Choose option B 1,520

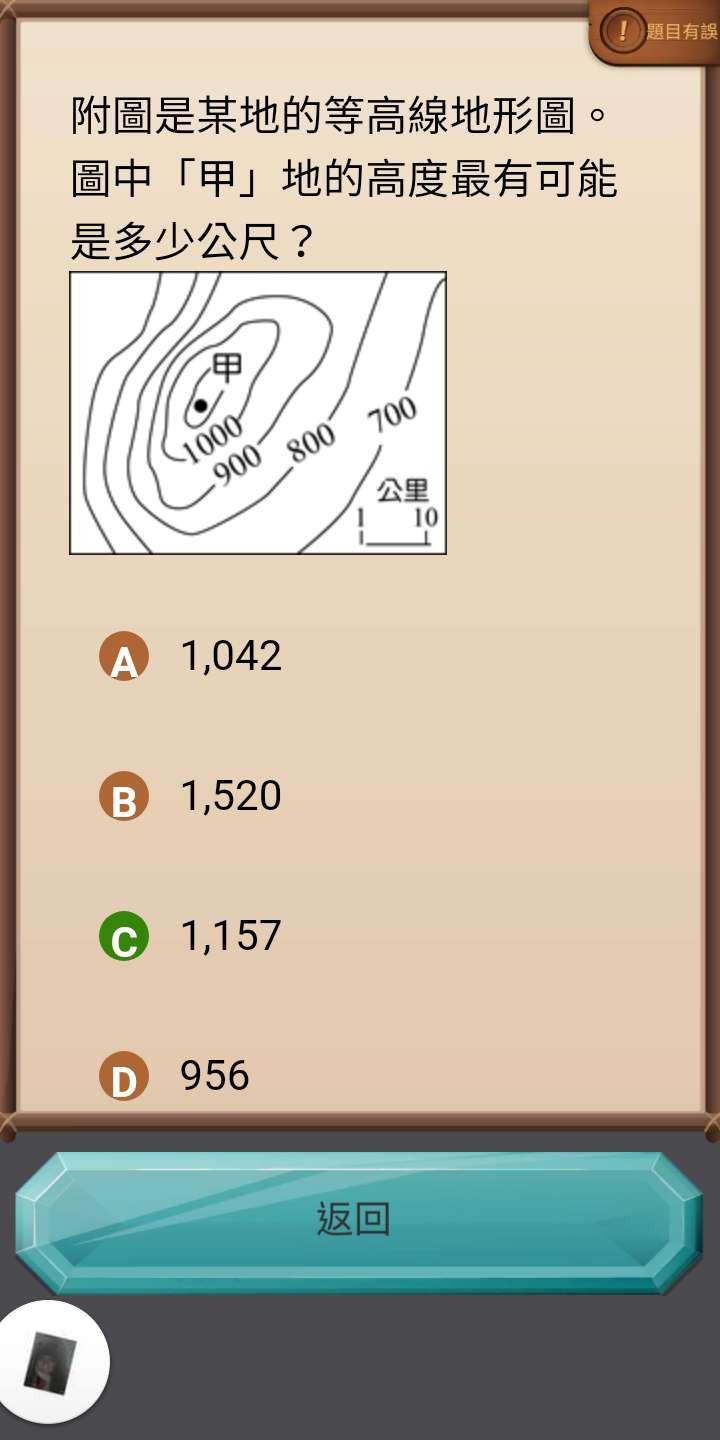(x=190, y=797)
